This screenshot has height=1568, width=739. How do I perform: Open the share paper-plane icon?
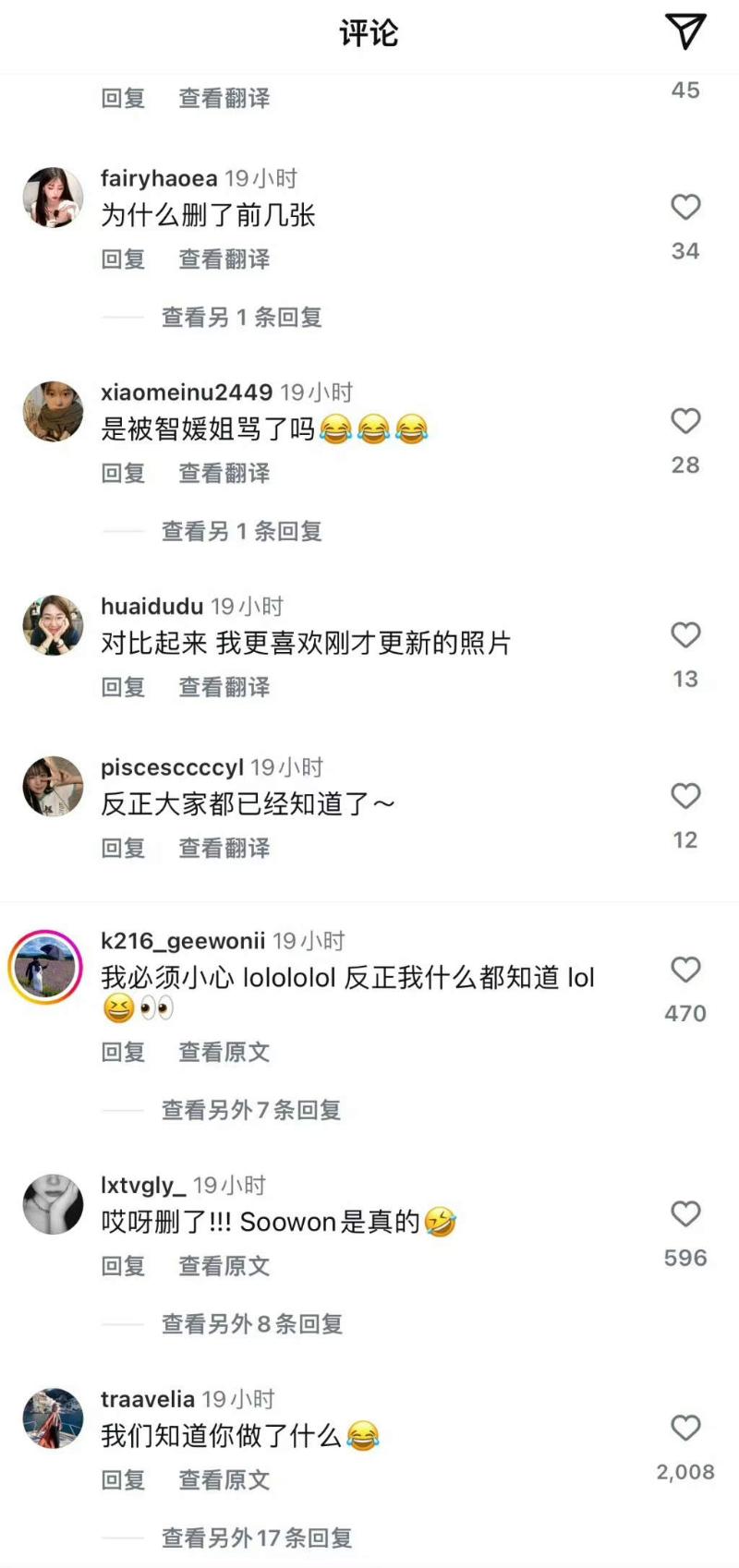(x=685, y=31)
